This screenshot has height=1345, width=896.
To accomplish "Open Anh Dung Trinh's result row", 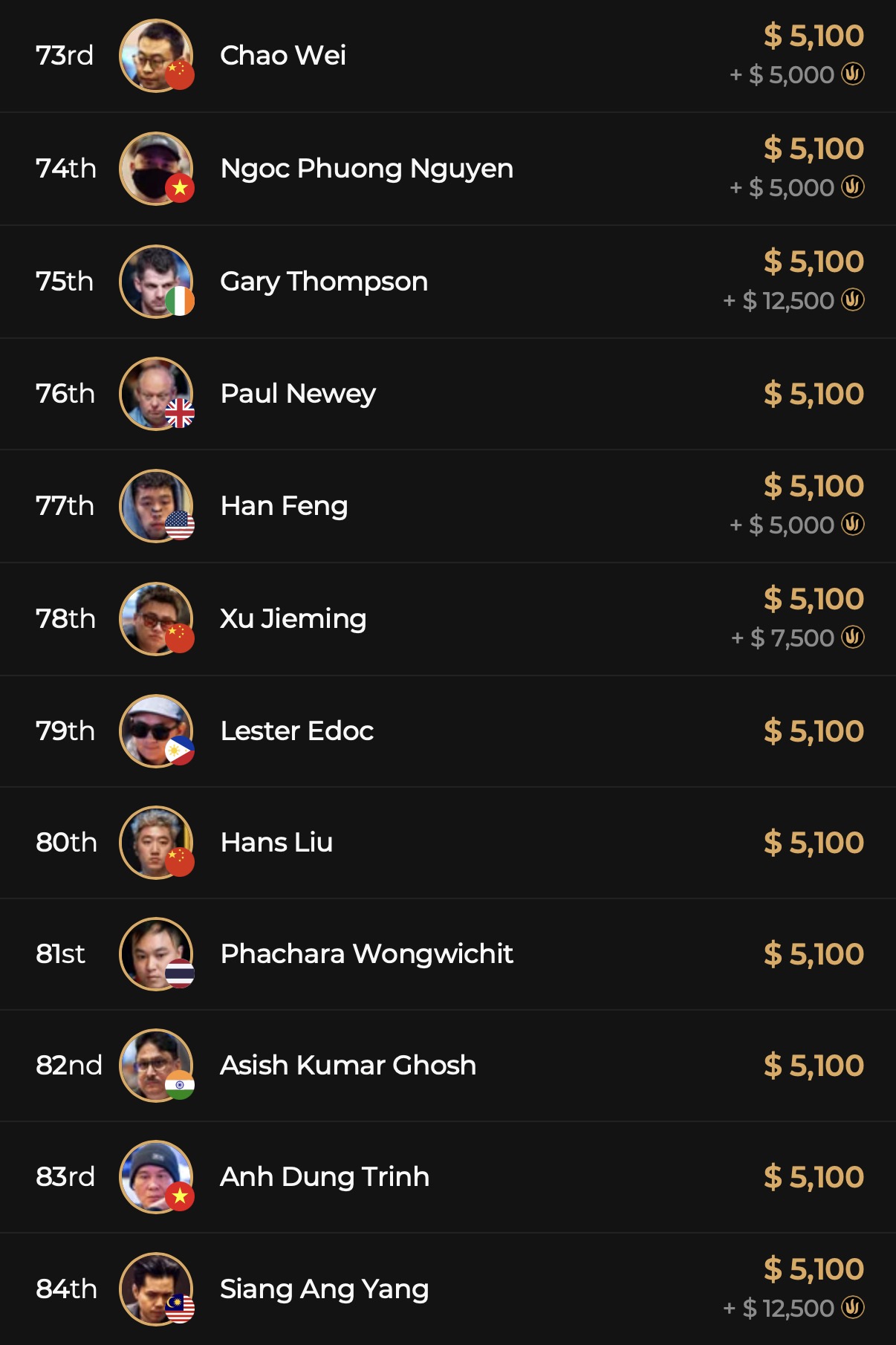I will point(325,1177).
